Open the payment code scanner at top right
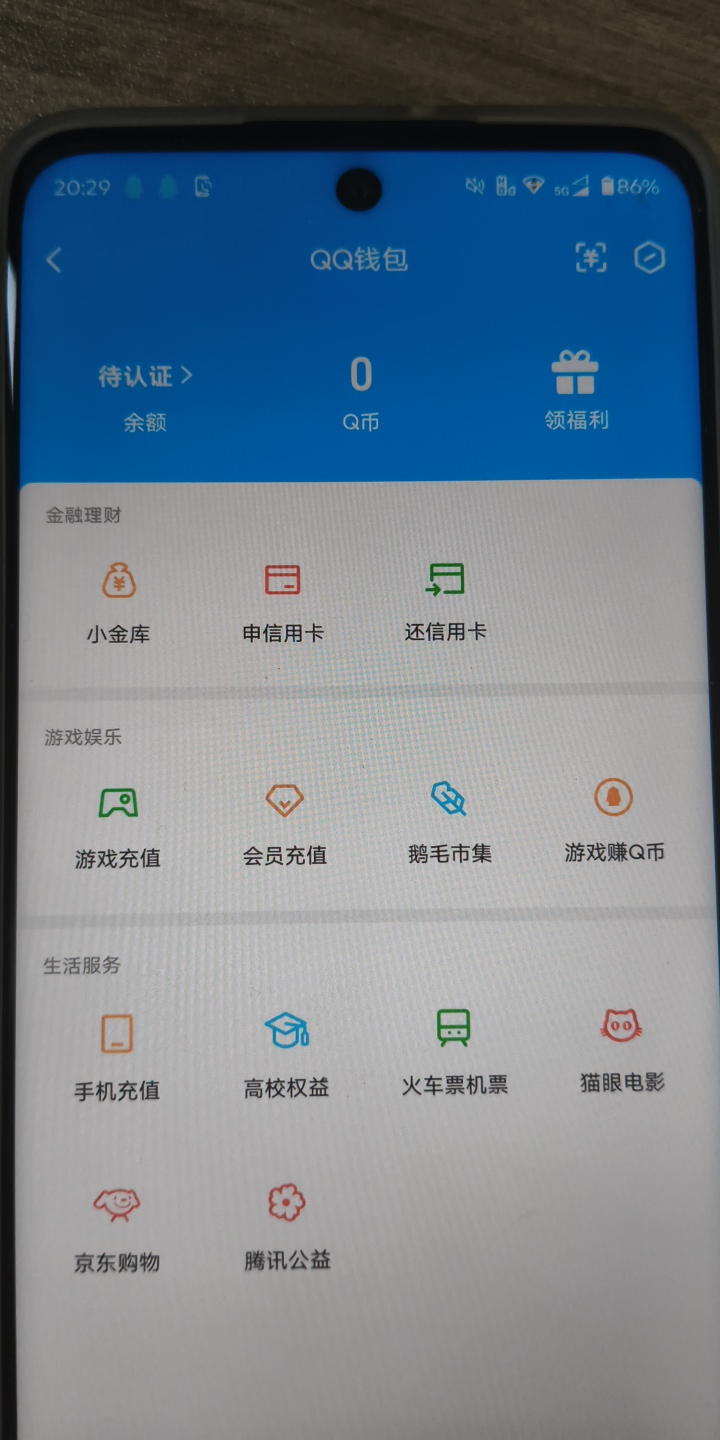720x1440 pixels. [590, 258]
